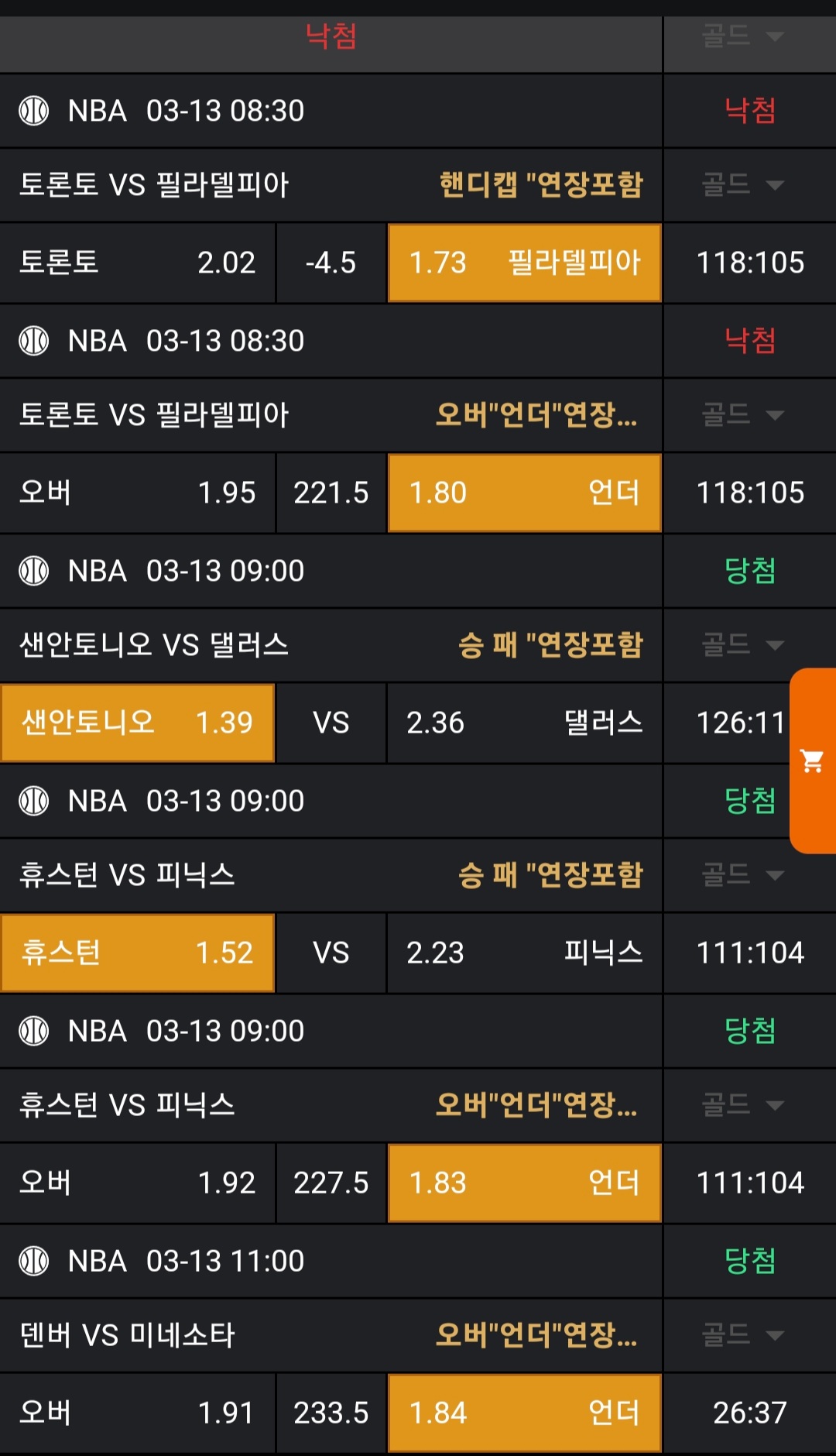Open 골드 dropdown for 휴스턴 오버언더 bet
The width and height of the screenshot is (836, 1456).
(x=743, y=1104)
